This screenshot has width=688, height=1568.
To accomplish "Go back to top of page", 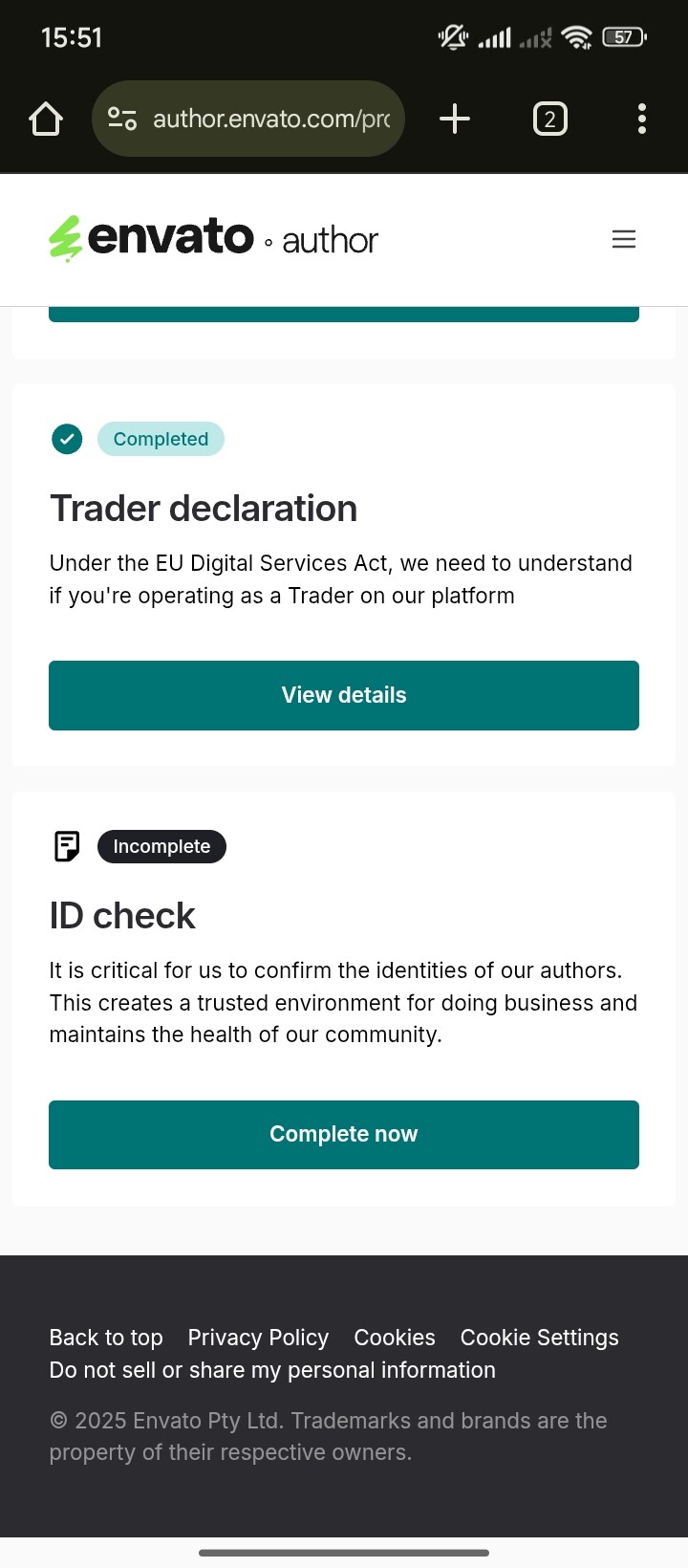I will click(106, 1338).
